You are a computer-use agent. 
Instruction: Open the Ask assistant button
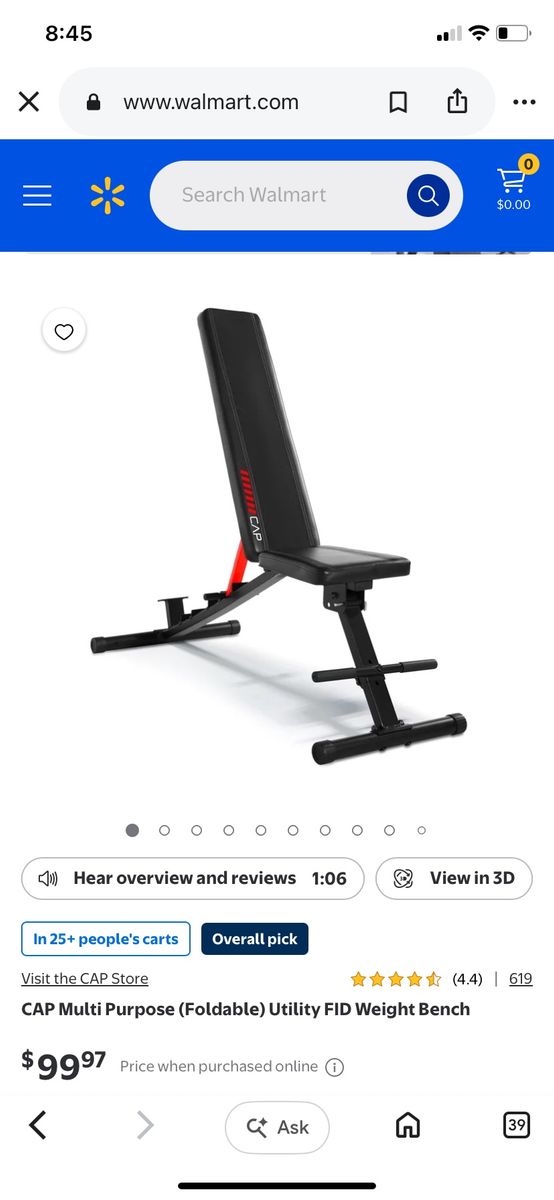point(277,1127)
